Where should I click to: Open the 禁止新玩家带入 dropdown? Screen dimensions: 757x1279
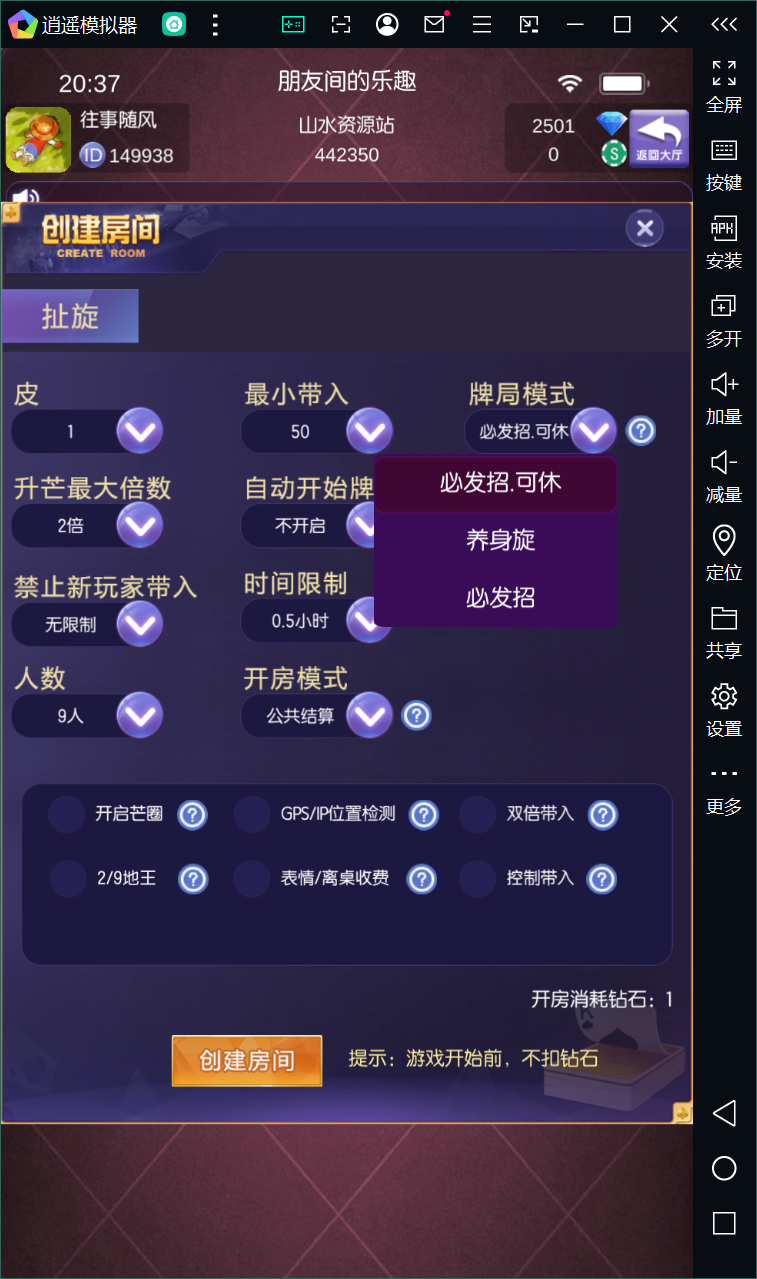coord(139,624)
